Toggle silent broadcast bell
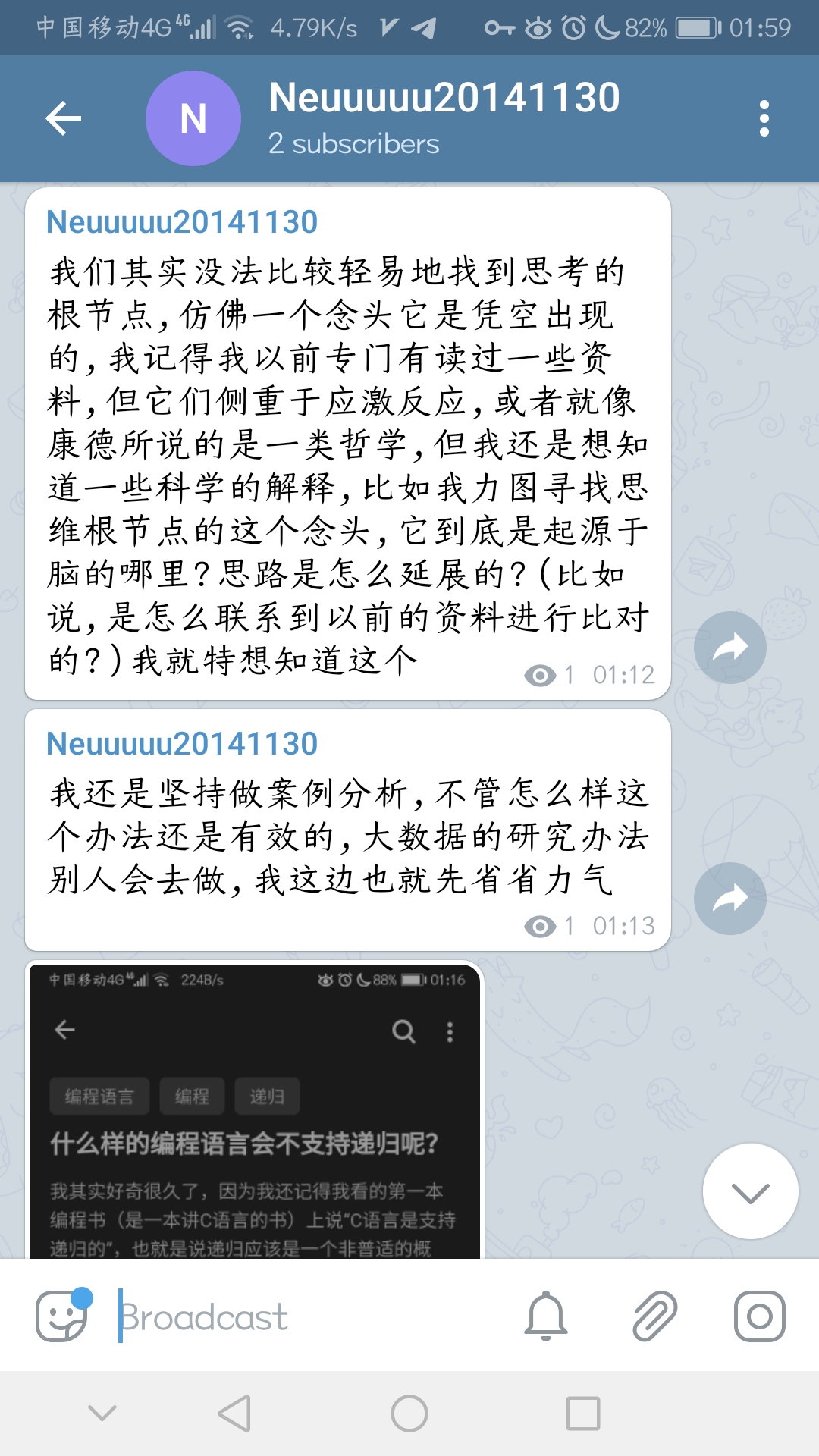 point(546,1316)
